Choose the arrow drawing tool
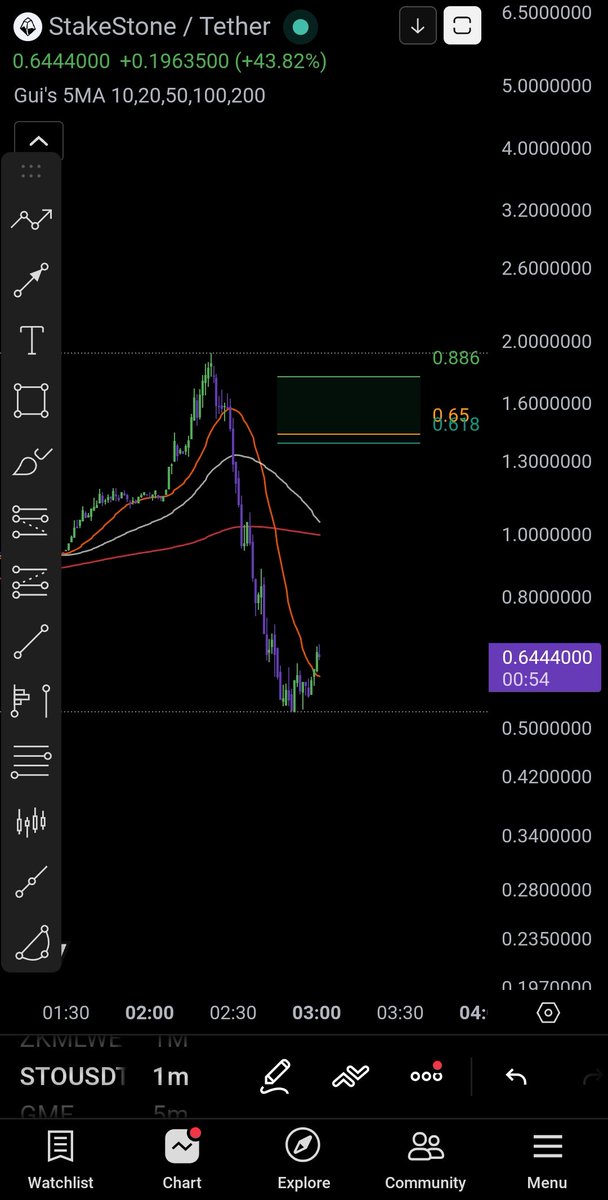Screen dimensions: 608x1200 (31, 280)
